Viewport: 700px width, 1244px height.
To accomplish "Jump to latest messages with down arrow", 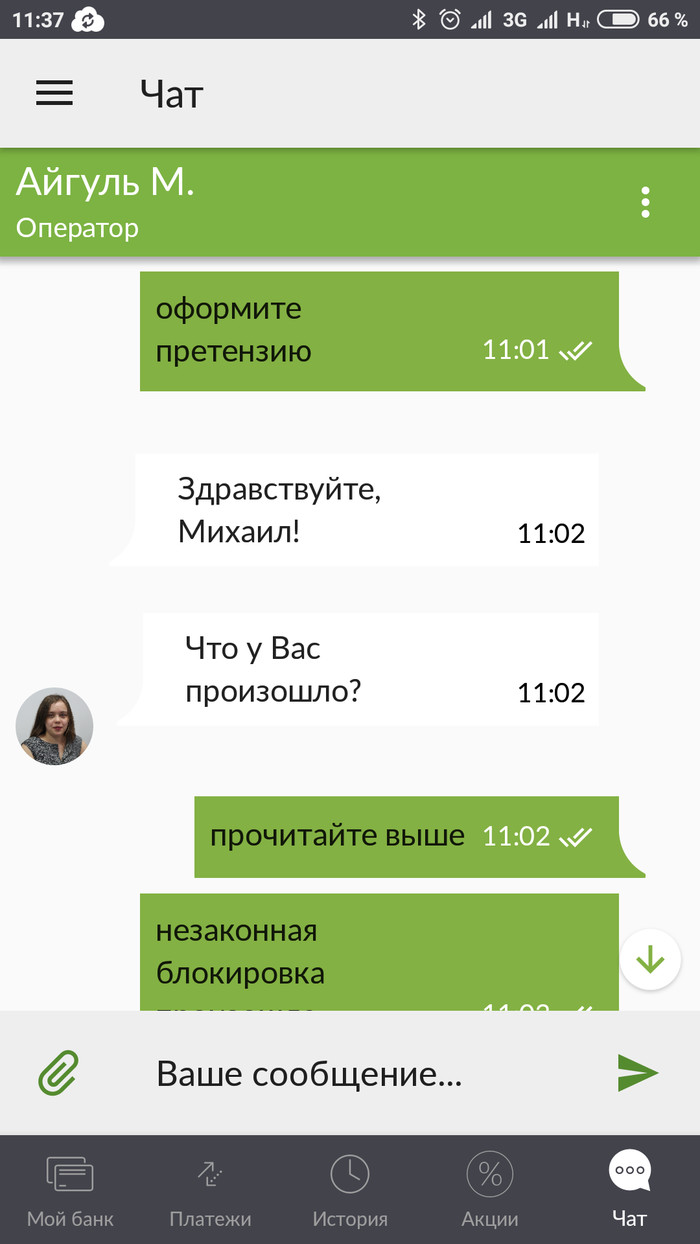I will point(650,960).
